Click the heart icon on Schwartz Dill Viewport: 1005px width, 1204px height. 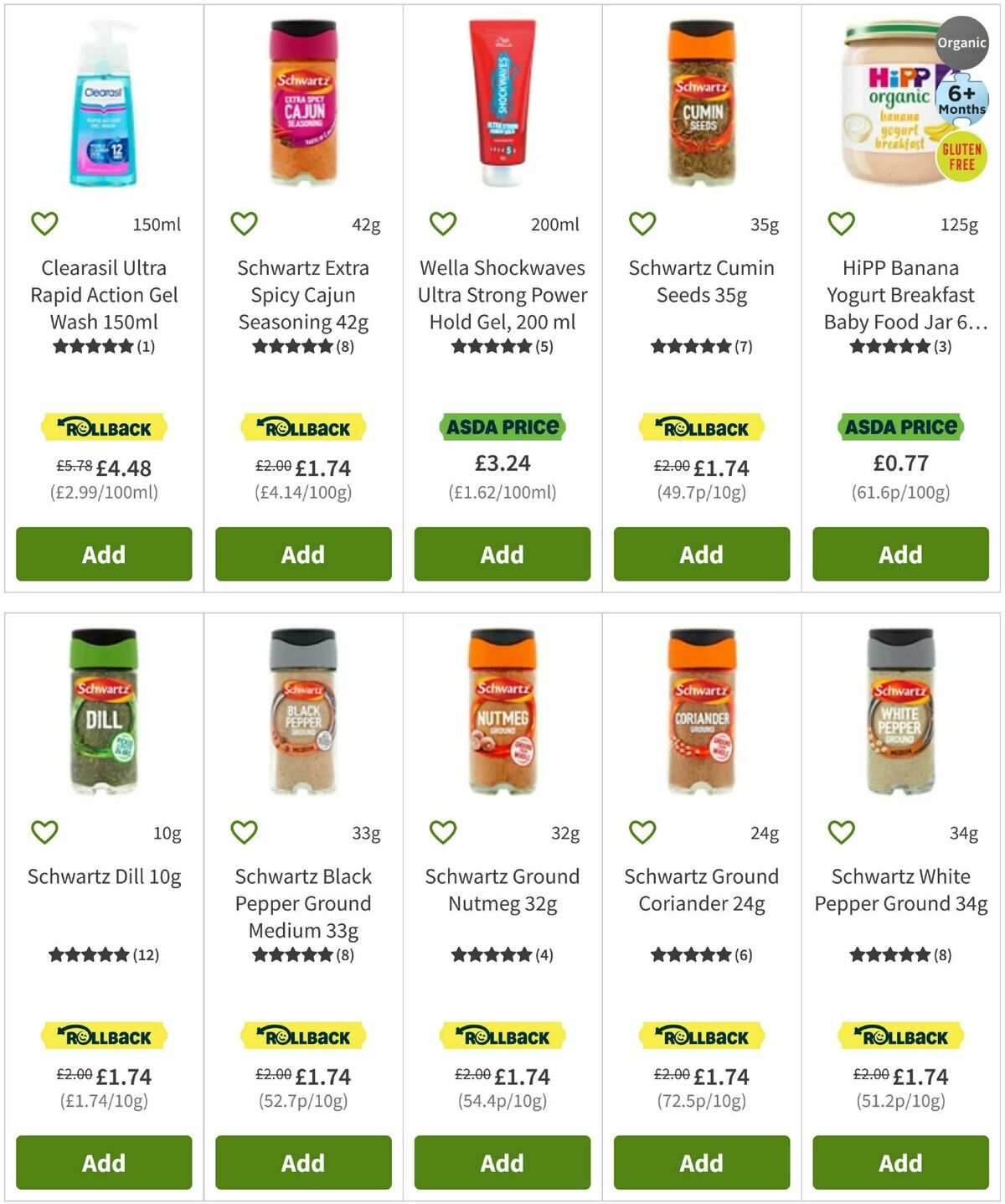tap(44, 832)
